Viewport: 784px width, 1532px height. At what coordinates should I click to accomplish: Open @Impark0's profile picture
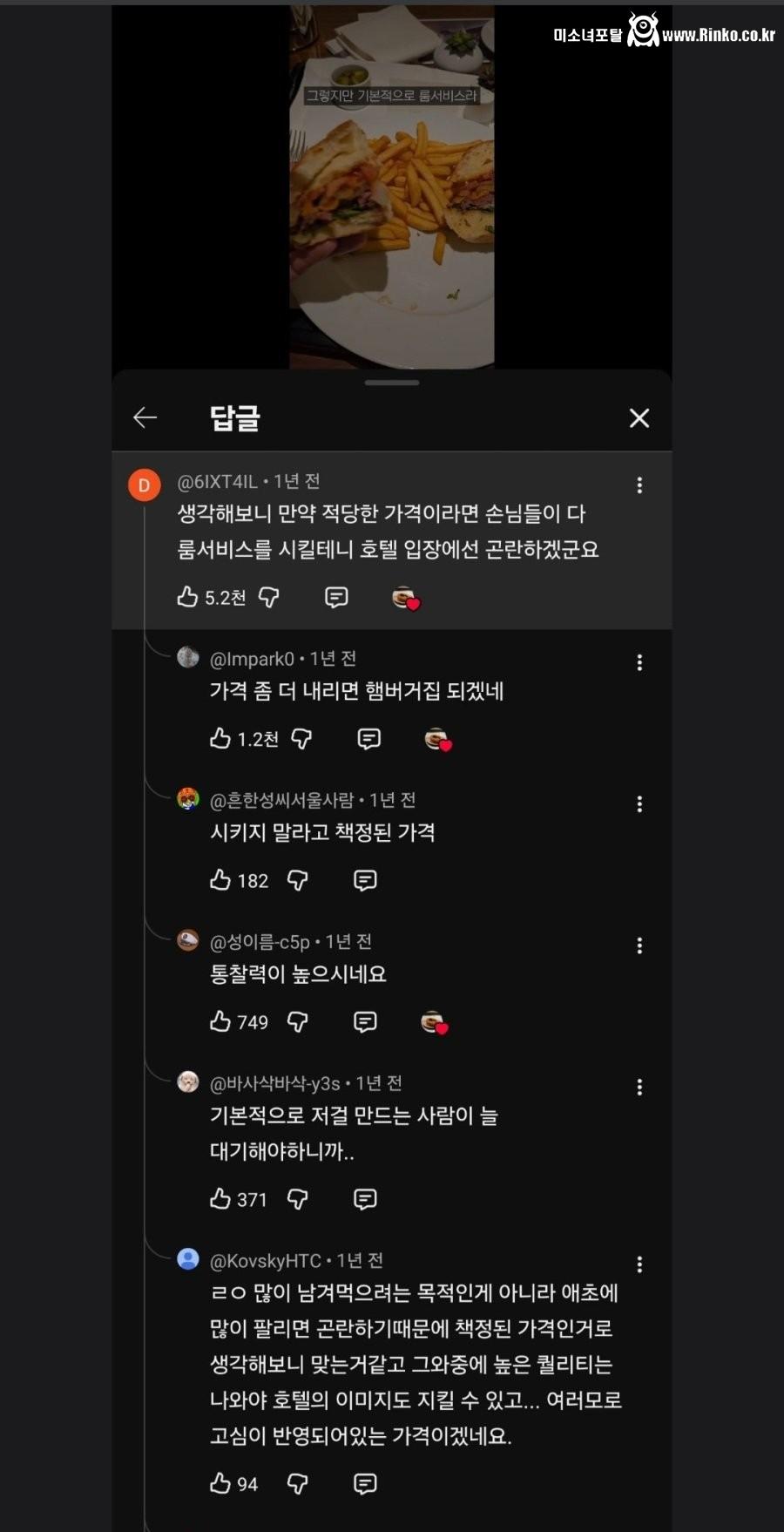pos(188,656)
